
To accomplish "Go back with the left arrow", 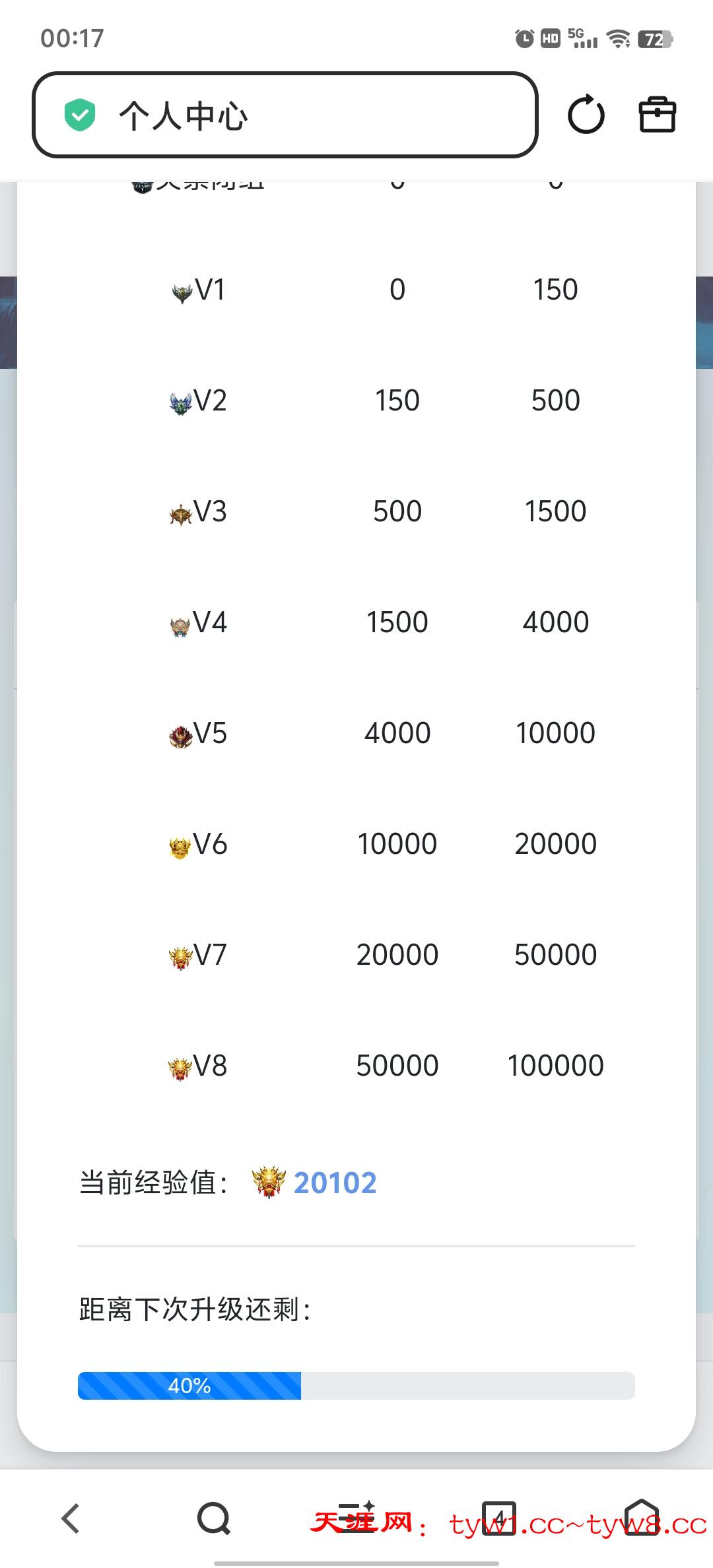I will coord(71,1518).
